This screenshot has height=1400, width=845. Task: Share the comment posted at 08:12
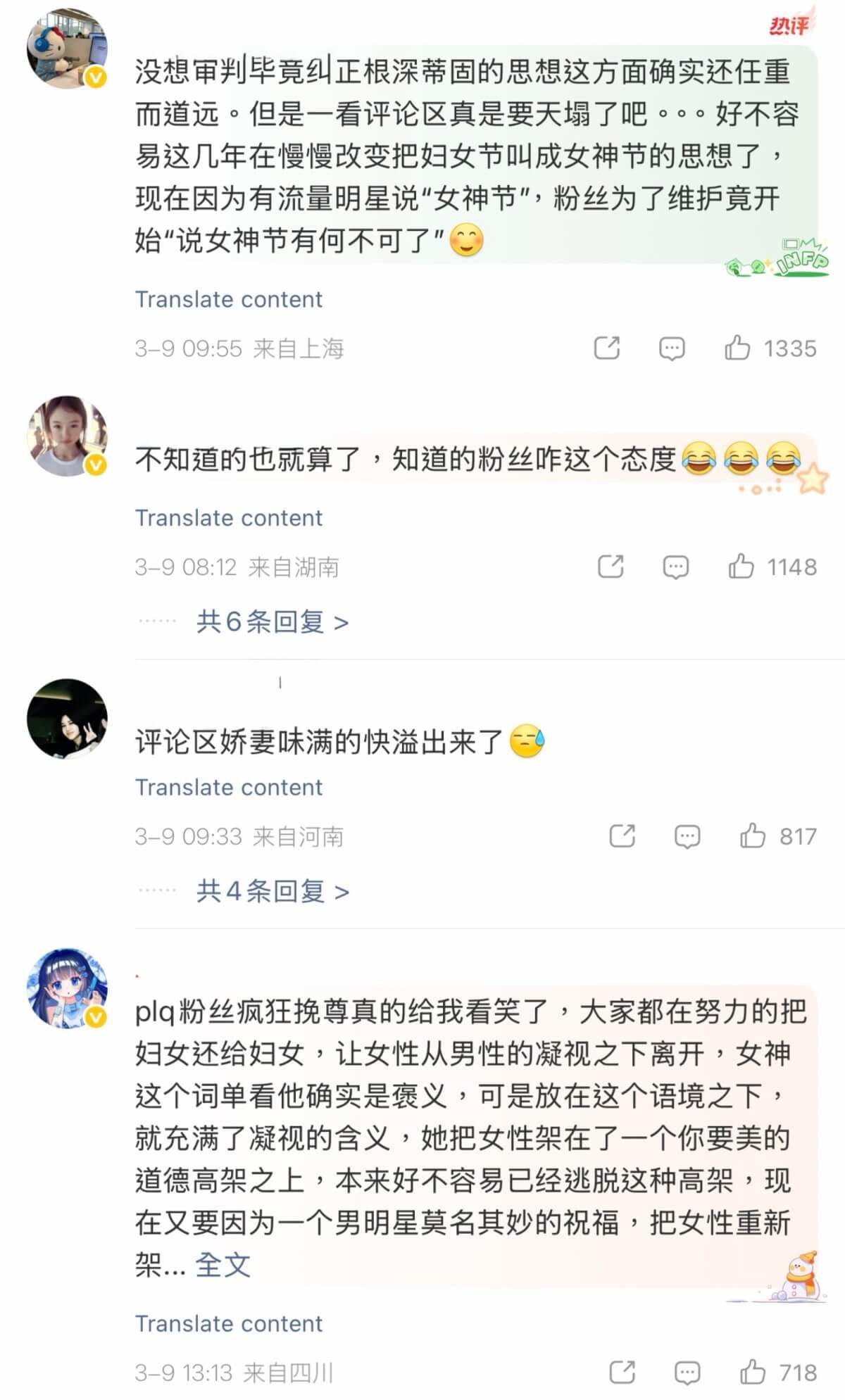(611, 567)
